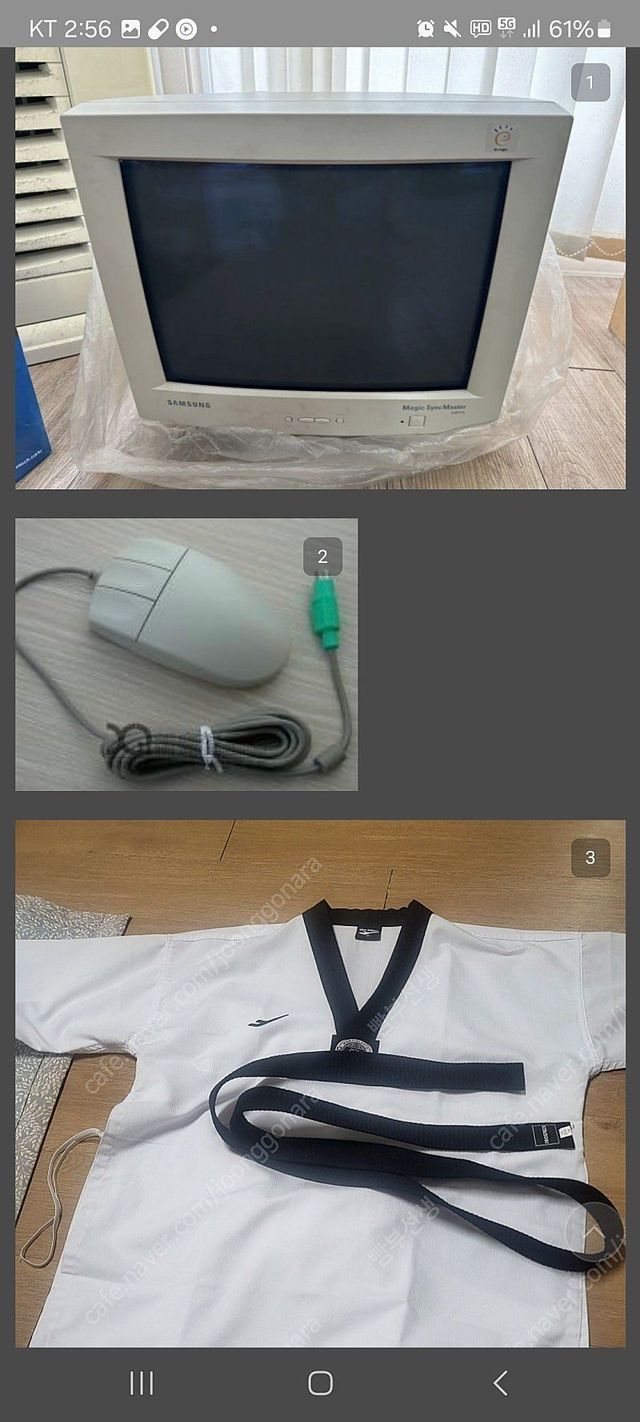Open the taekwondo uniform photo

pyautogui.click(x=320, y=1083)
